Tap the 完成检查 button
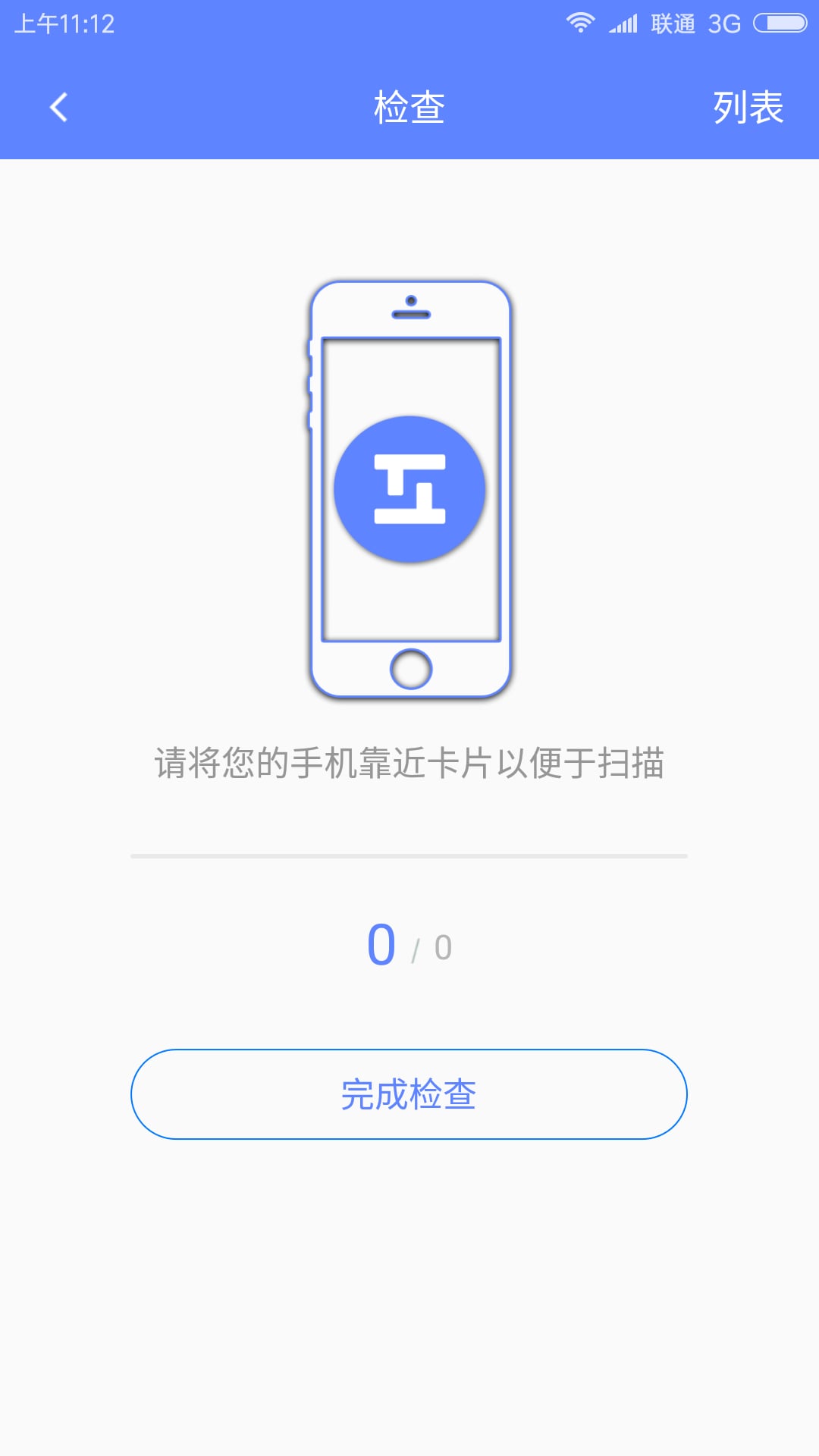Image resolution: width=819 pixels, height=1456 pixels. click(409, 1094)
